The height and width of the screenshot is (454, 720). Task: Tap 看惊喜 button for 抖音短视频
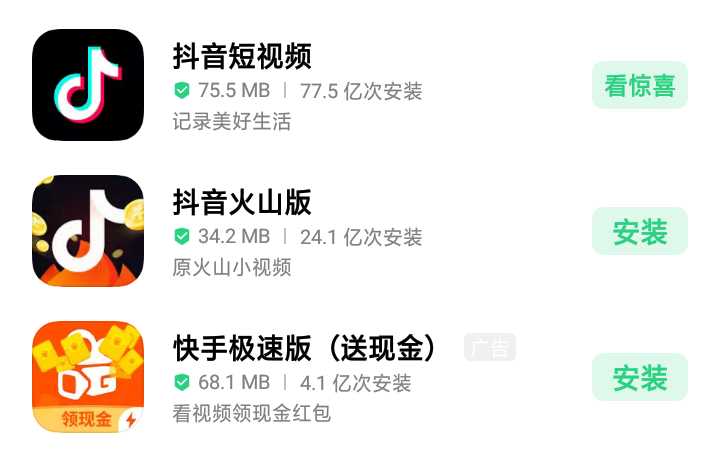pos(639,85)
